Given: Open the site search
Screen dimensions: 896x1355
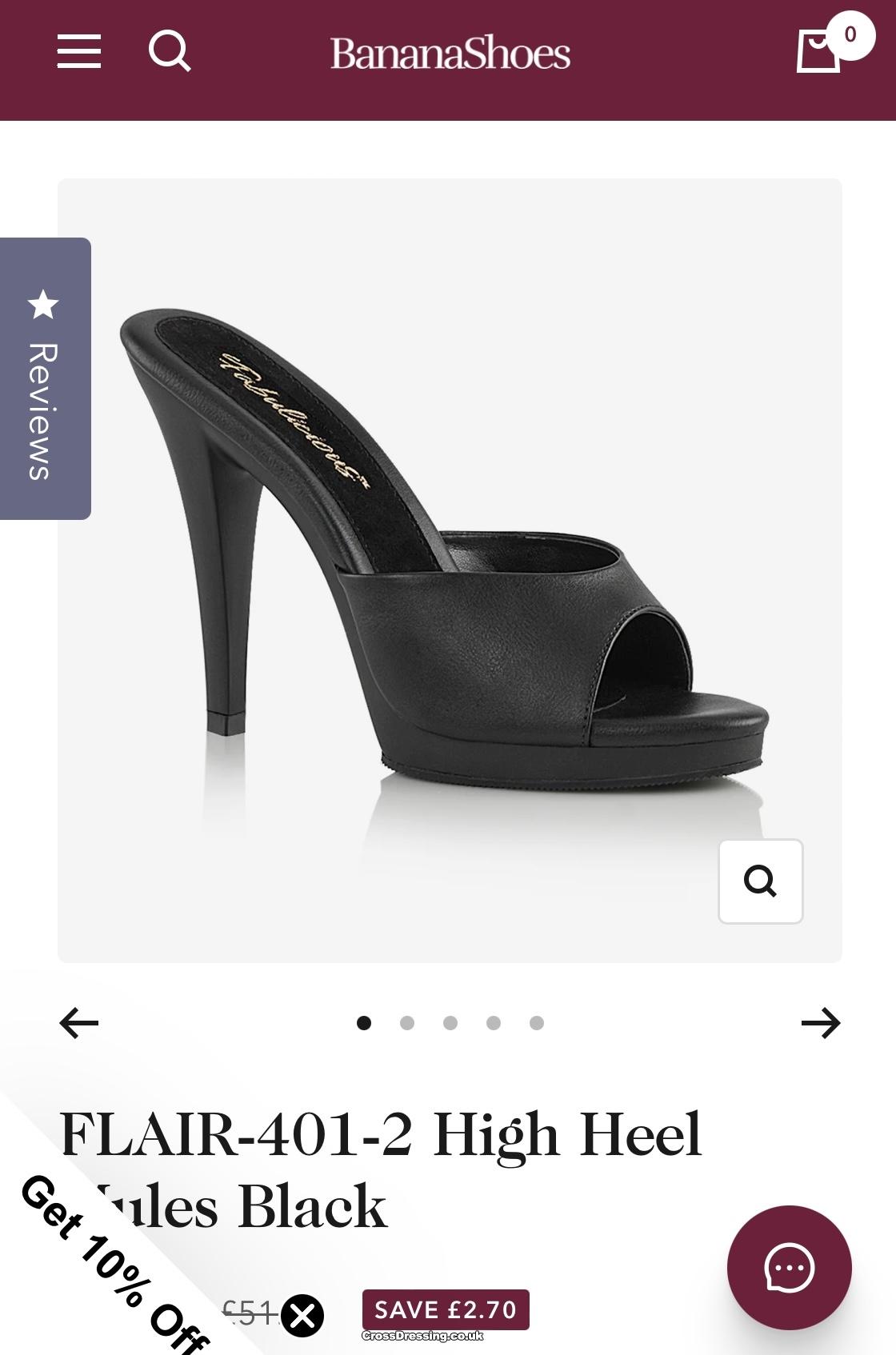Looking at the screenshot, I should (x=170, y=52).
